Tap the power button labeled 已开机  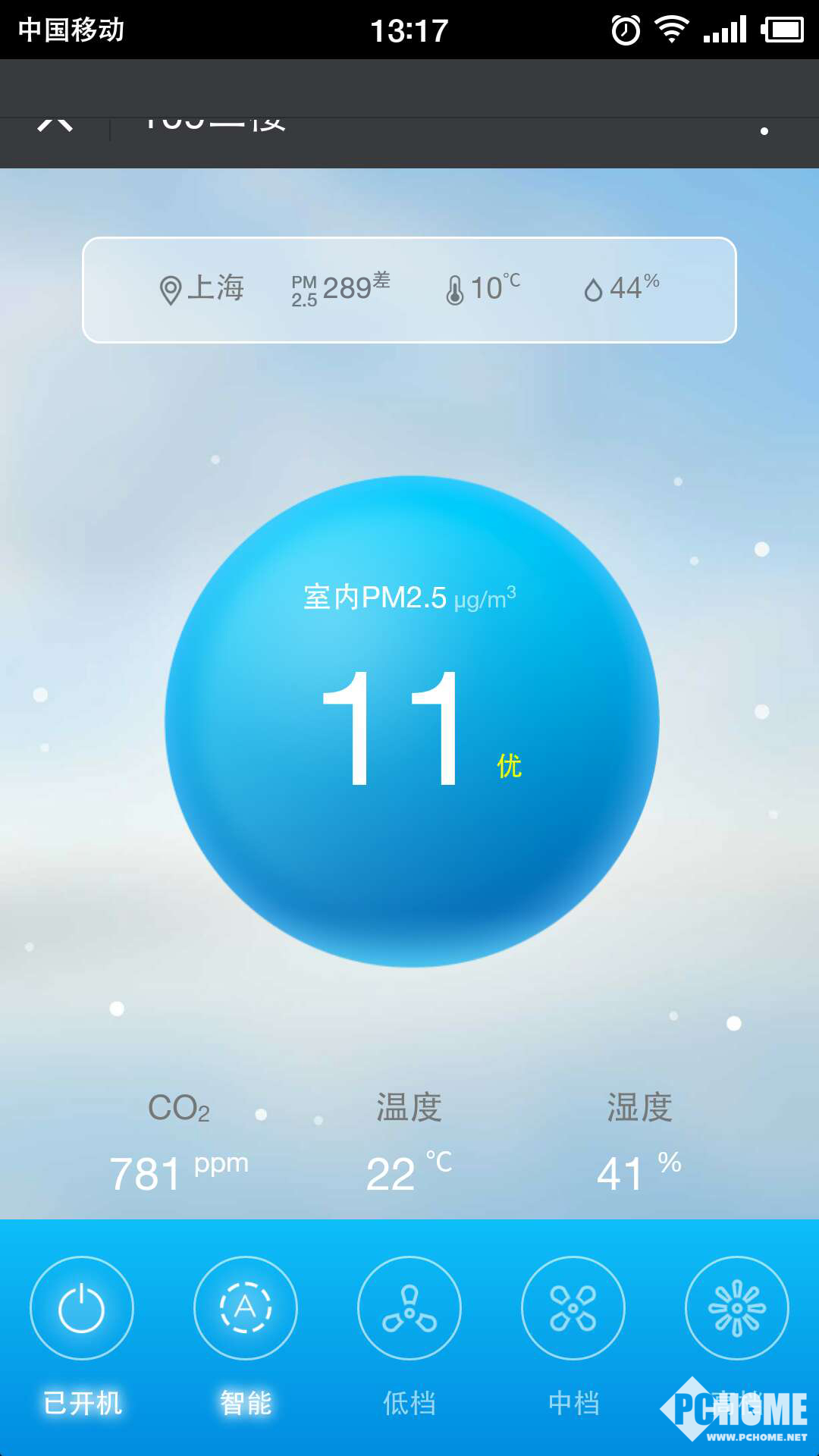point(82,1308)
